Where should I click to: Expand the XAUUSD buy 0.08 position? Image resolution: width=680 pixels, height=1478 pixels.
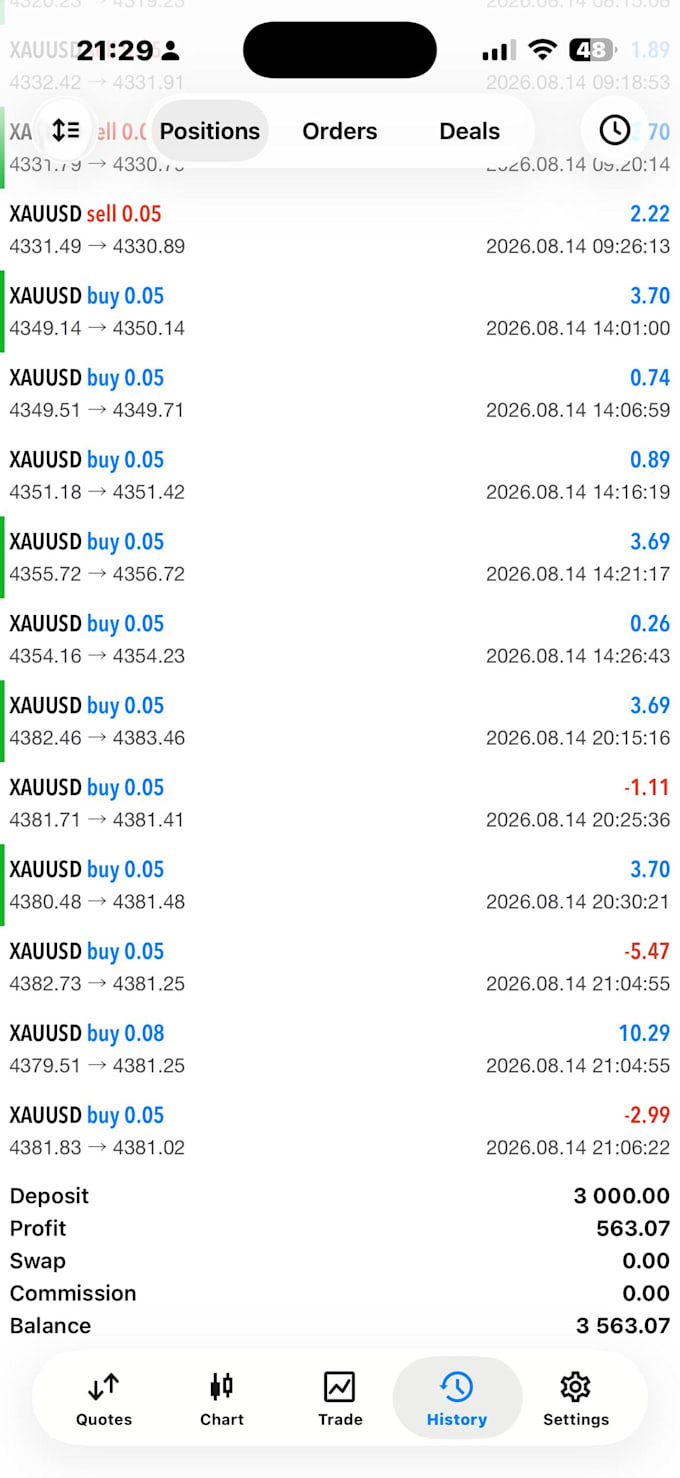pos(340,1049)
